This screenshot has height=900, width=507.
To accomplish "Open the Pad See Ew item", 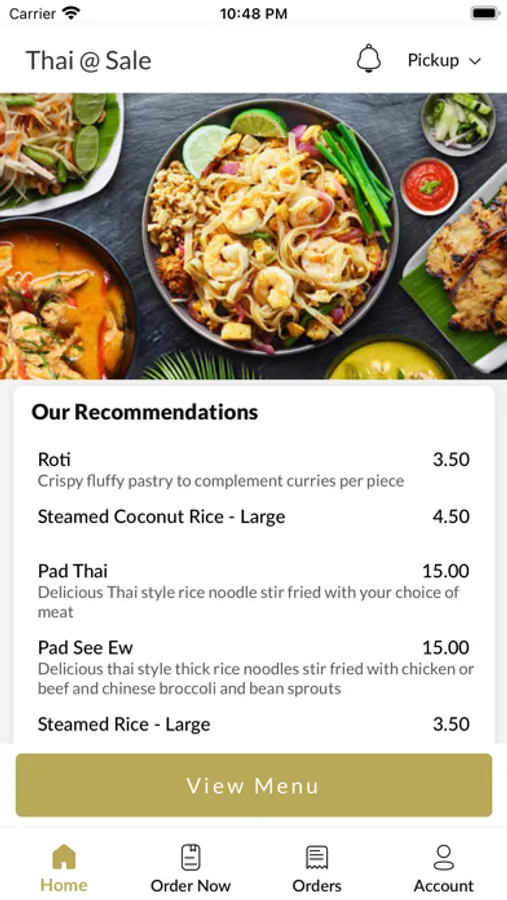I will (x=253, y=667).
